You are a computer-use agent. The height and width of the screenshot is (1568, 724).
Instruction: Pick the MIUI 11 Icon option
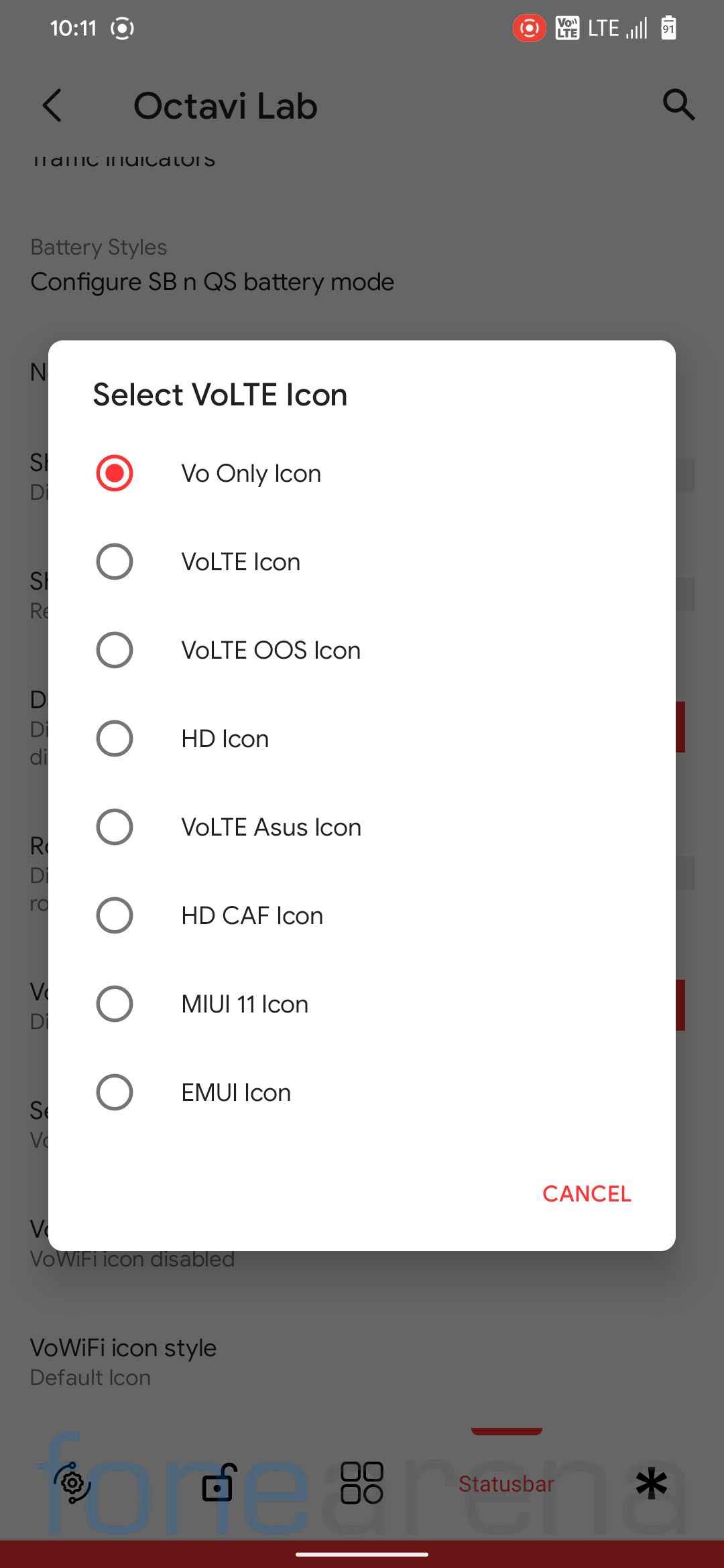pos(362,1004)
